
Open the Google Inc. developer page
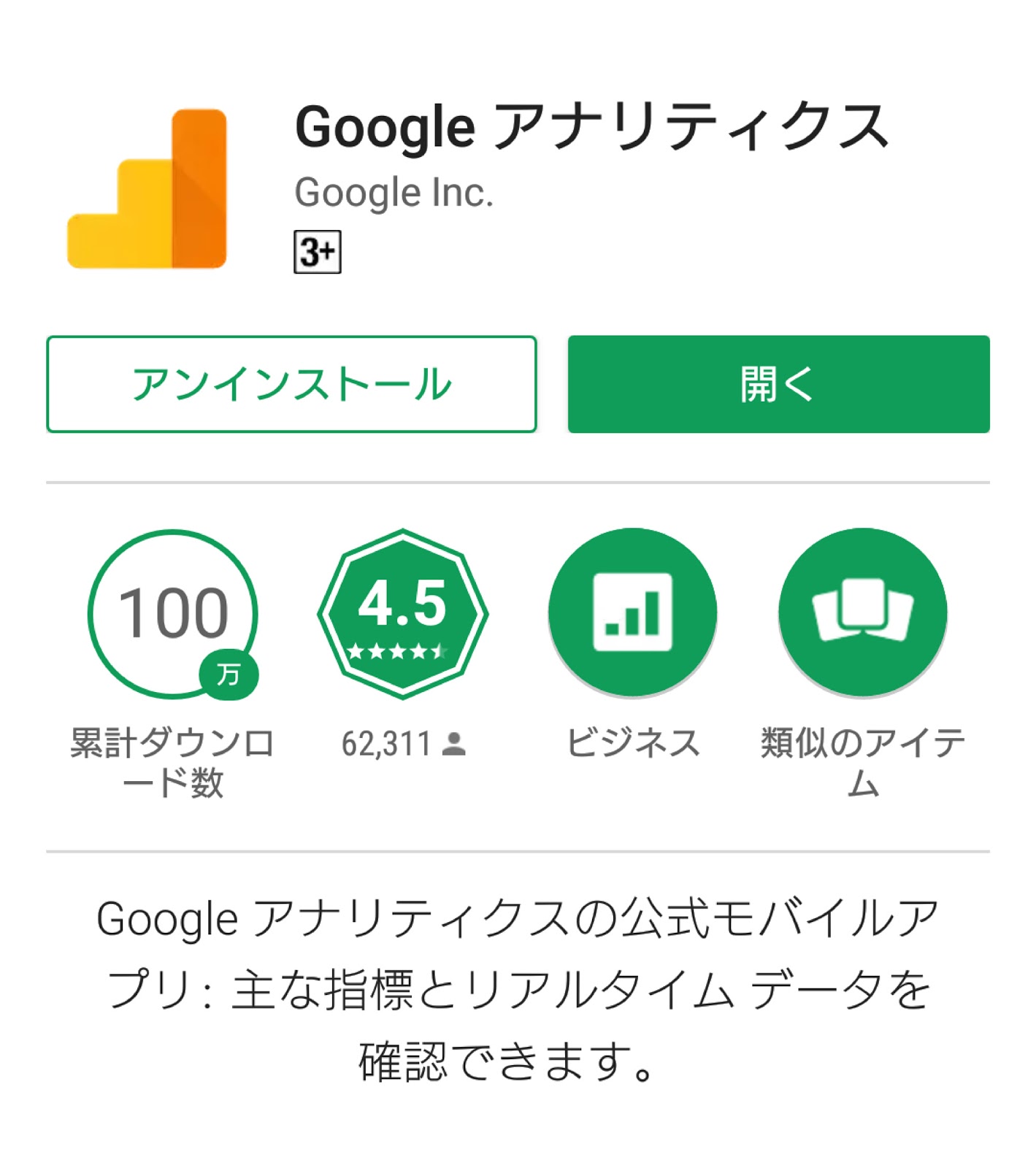point(394,193)
